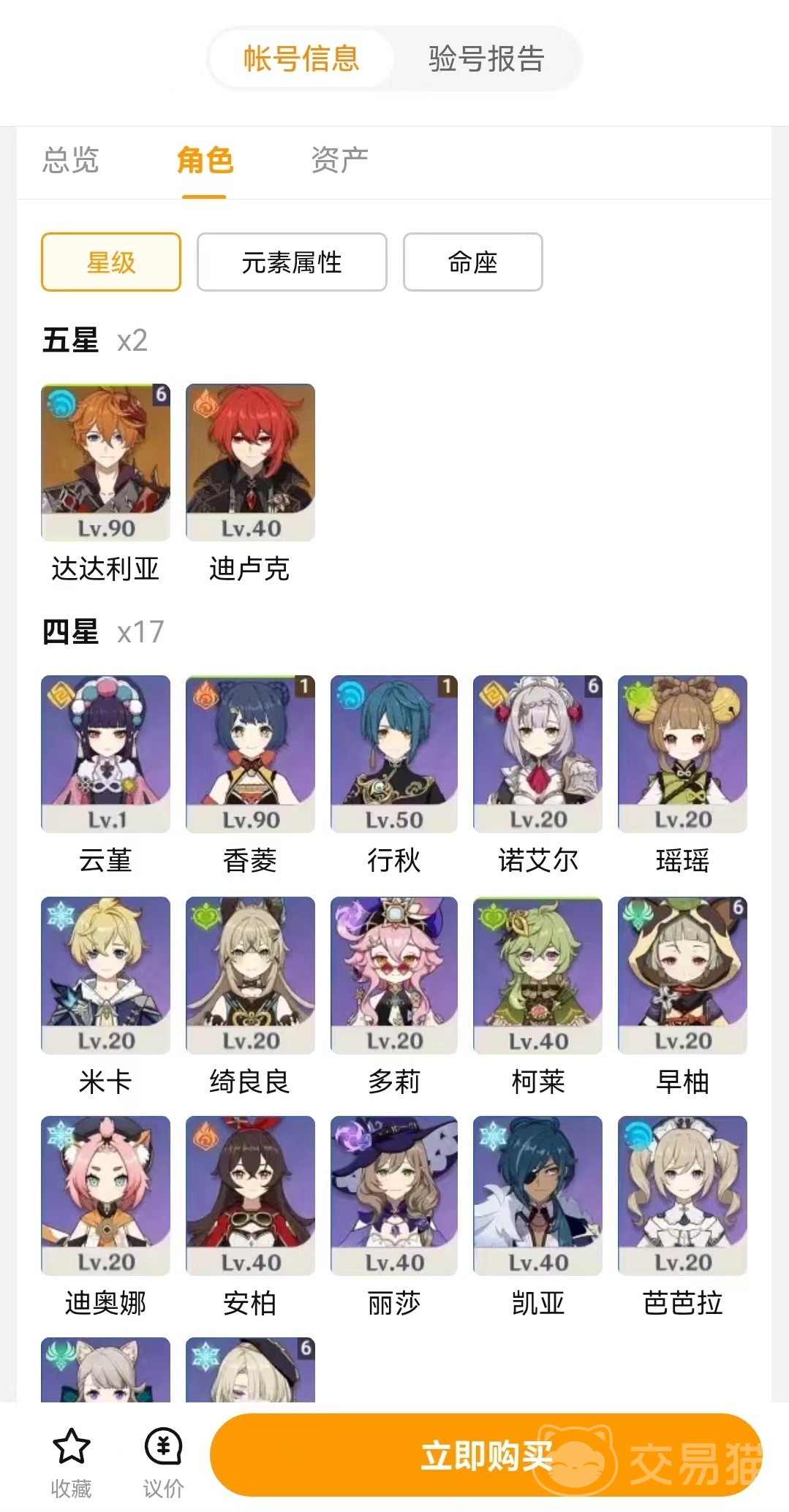Select the 角色 tab
The height and width of the screenshot is (1512, 789).
point(205,160)
